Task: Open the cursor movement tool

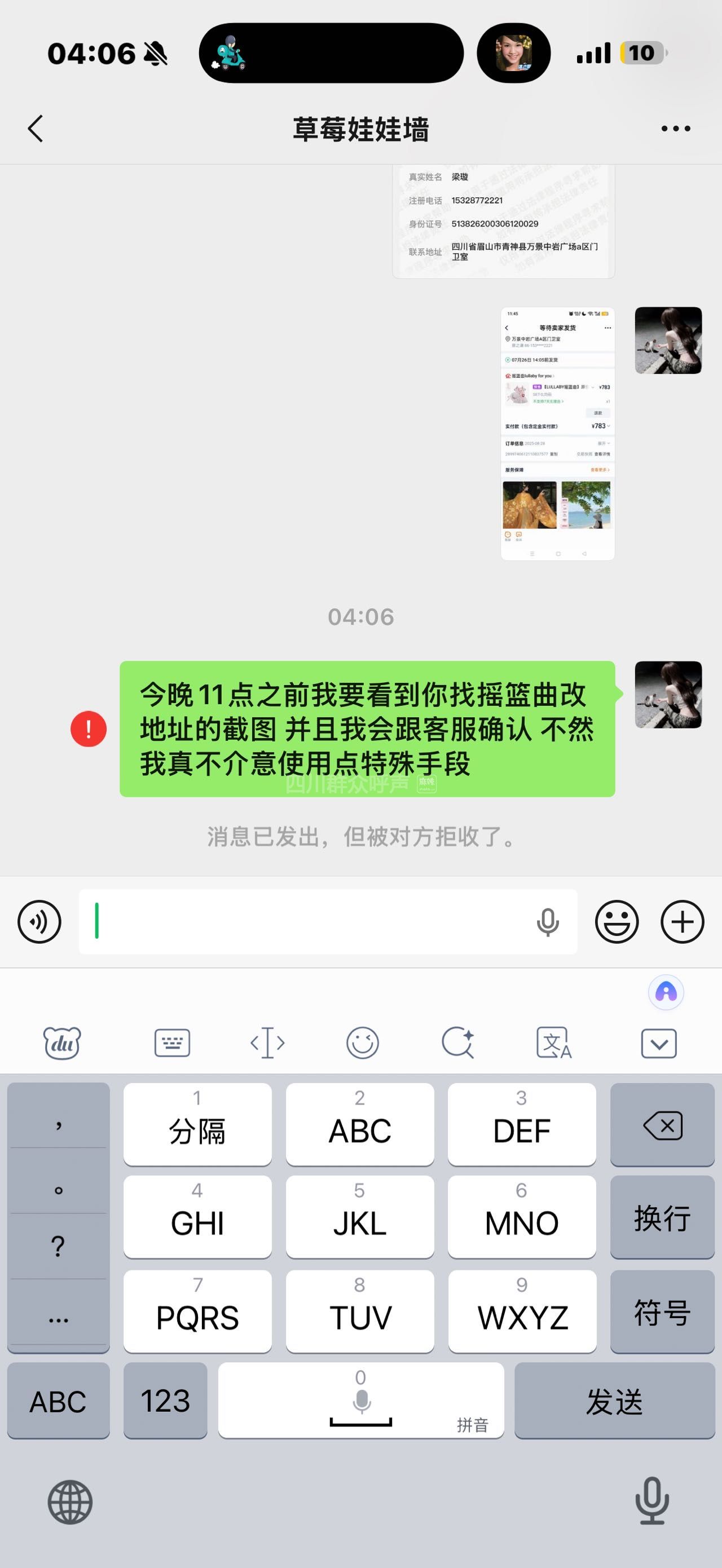Action: 267,1043
